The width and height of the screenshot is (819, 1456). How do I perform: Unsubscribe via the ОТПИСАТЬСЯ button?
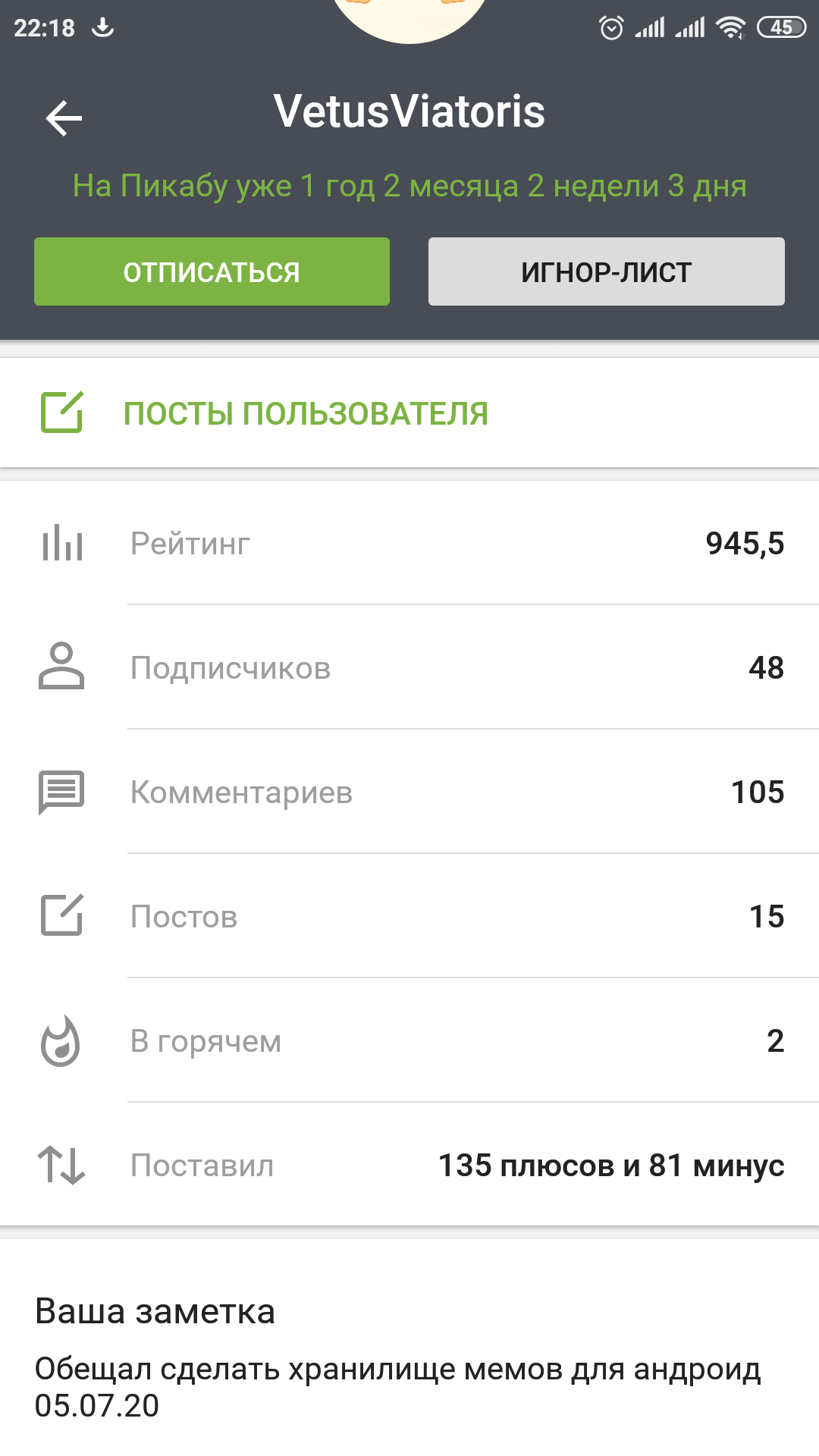[212, 271]
